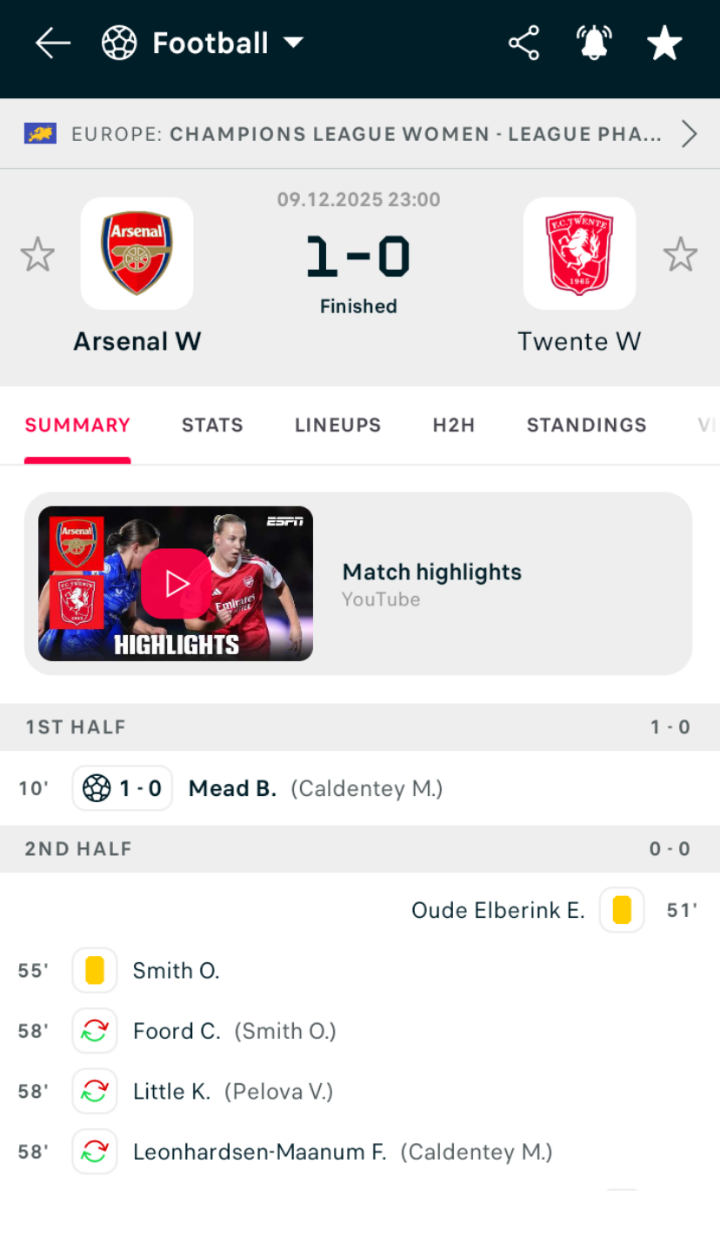Click the substitution icon next to Foord C.

coord(94,1030)
